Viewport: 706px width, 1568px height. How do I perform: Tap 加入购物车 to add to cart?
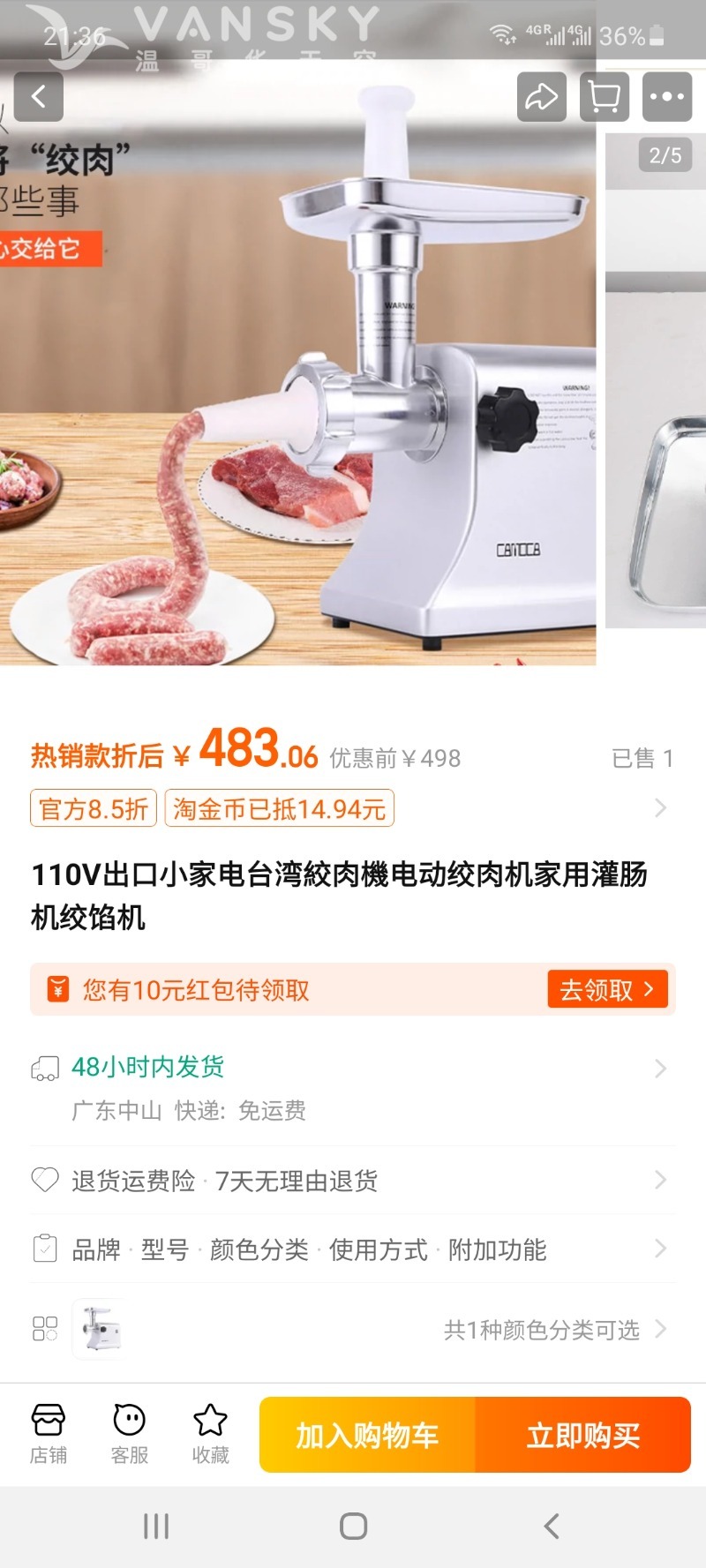click(367, 1435)
